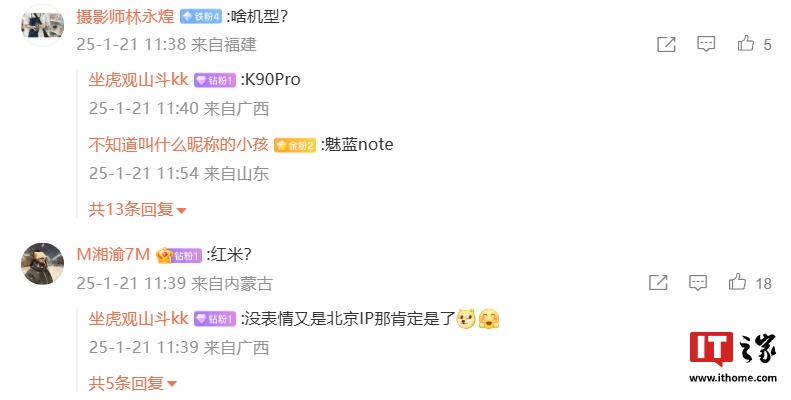Open M湘渝7M's profile by username
The height and width of the screenshot is (400, 791).
[112, 255]
